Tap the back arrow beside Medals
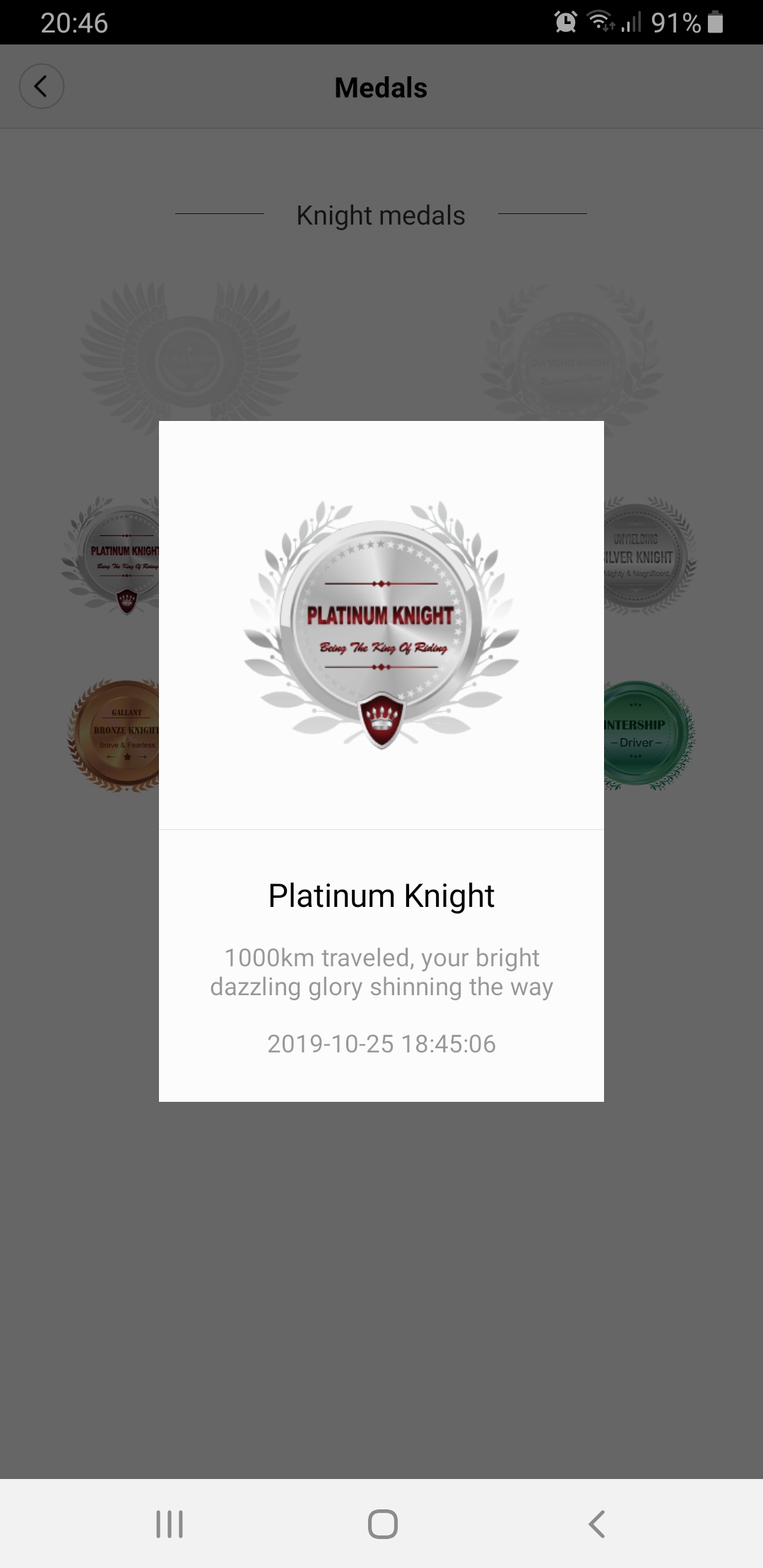Screen dimensions: 763x1568 [x=41, y=86]
